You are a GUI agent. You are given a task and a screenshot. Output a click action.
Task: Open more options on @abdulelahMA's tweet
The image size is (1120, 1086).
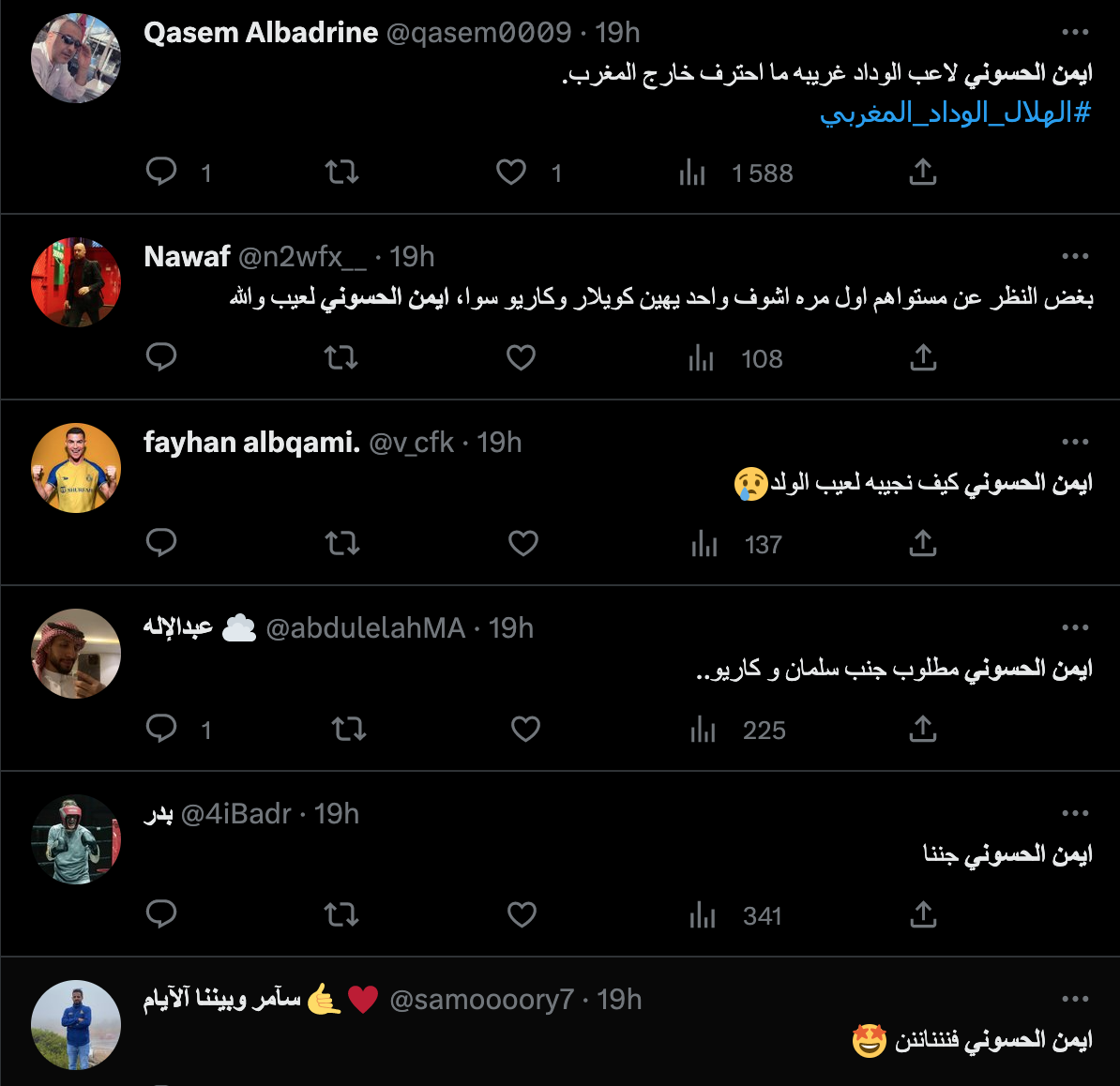[x=1075, y=627]
